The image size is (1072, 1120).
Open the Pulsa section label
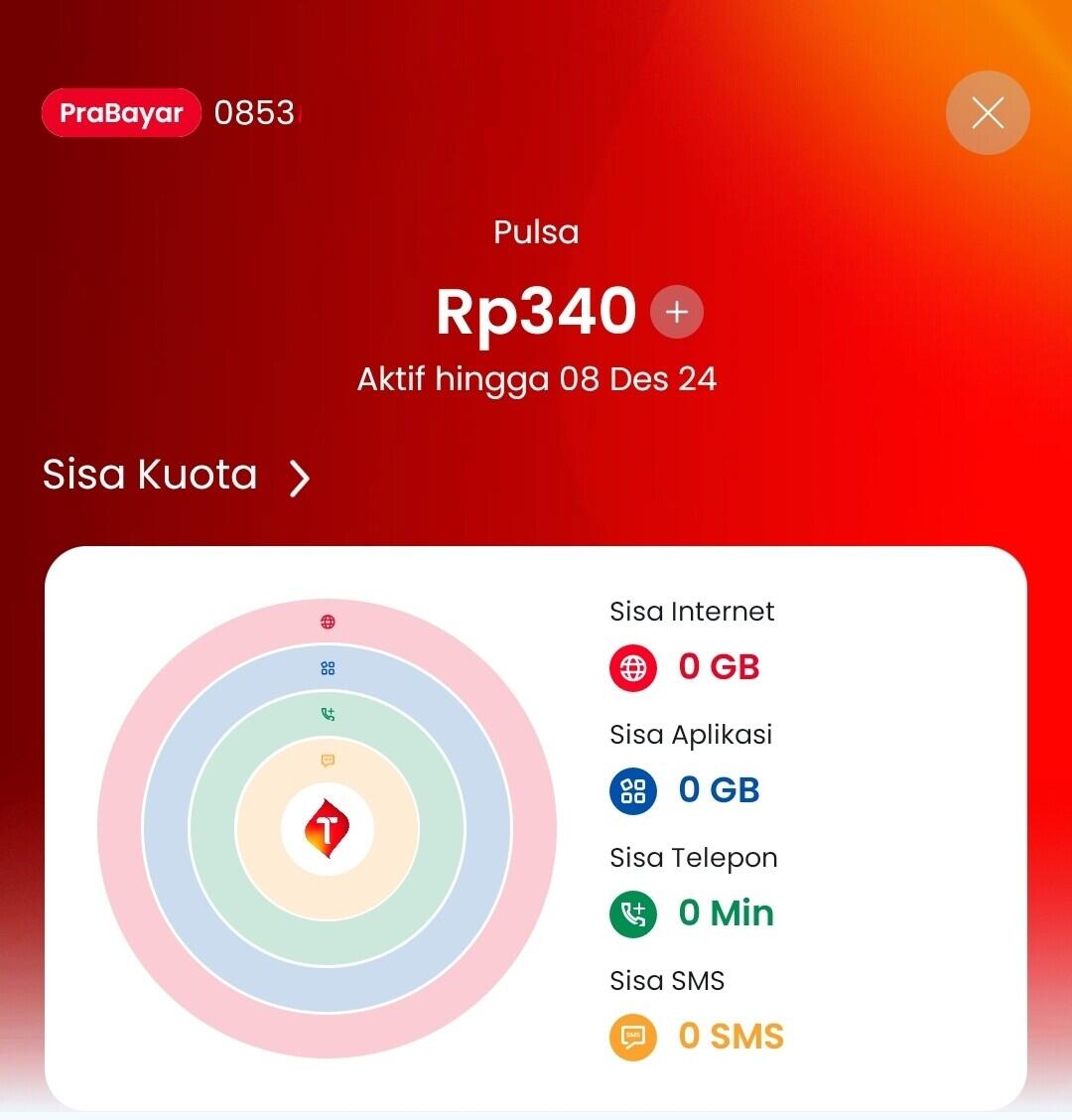[536, 231]
